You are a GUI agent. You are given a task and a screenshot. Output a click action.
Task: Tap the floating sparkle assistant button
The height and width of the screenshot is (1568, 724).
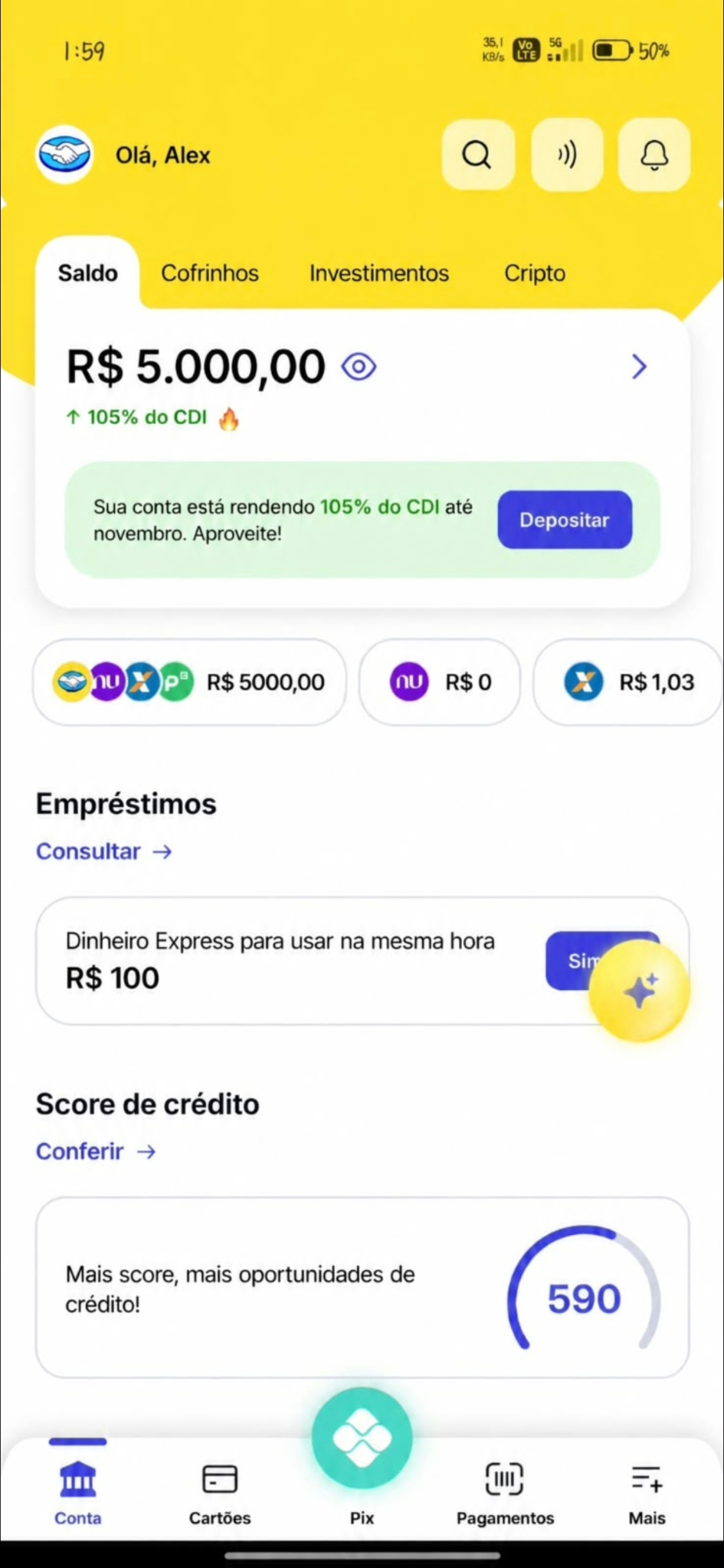click(640, 991)
